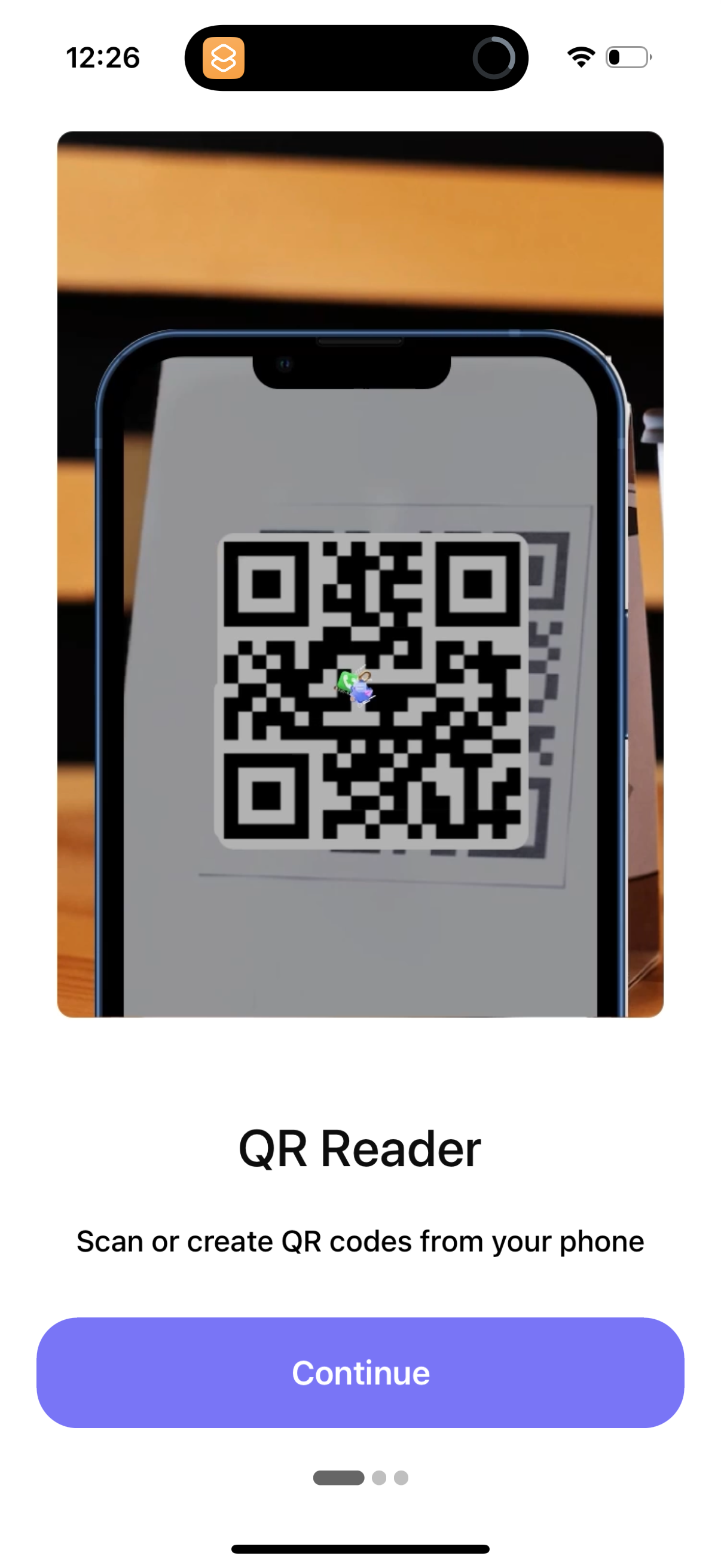Open notifications from the status bar clock

(x=103, y=58)
